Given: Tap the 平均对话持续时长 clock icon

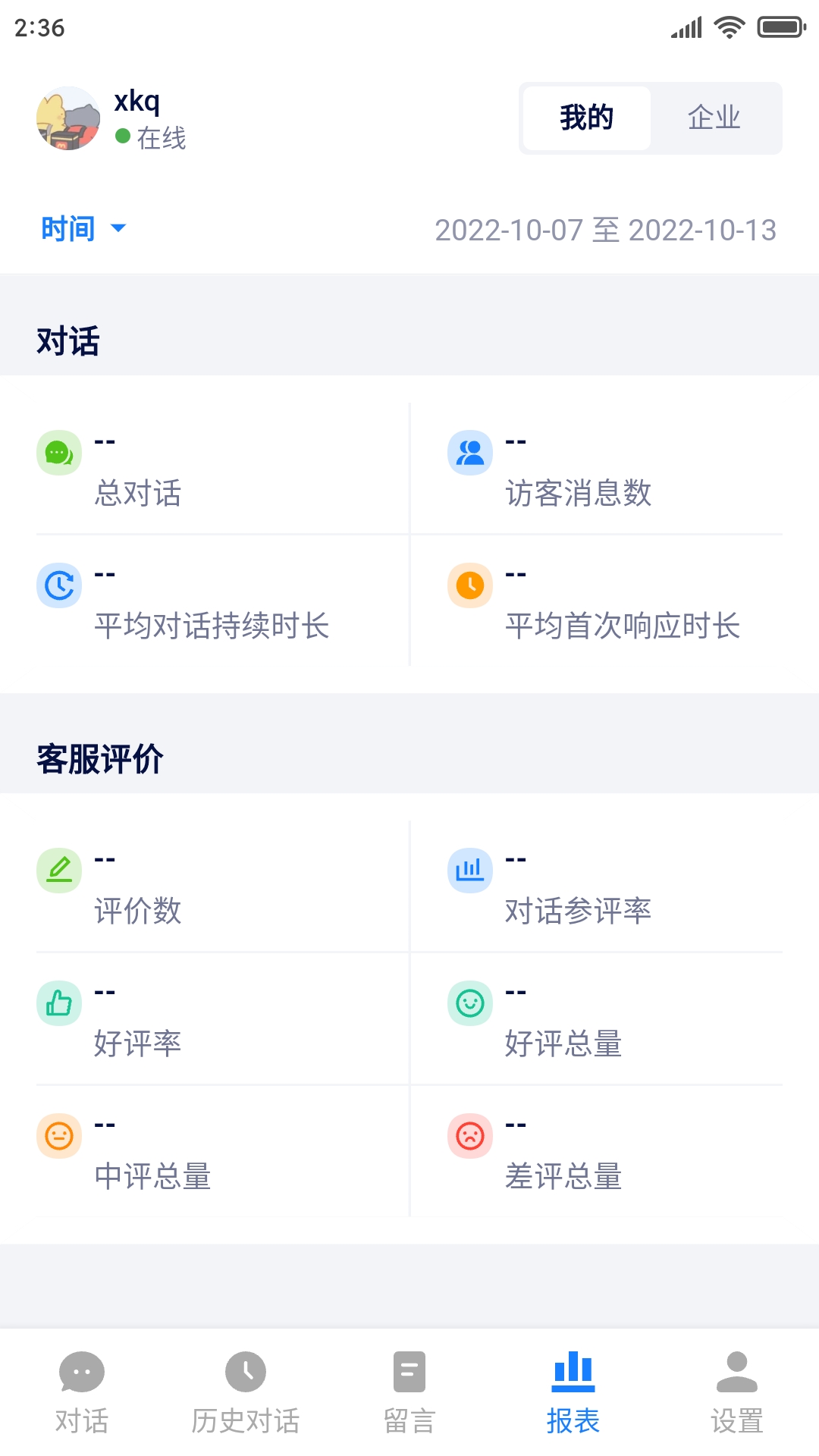Looking at the screenshot, I should [59, 585].
